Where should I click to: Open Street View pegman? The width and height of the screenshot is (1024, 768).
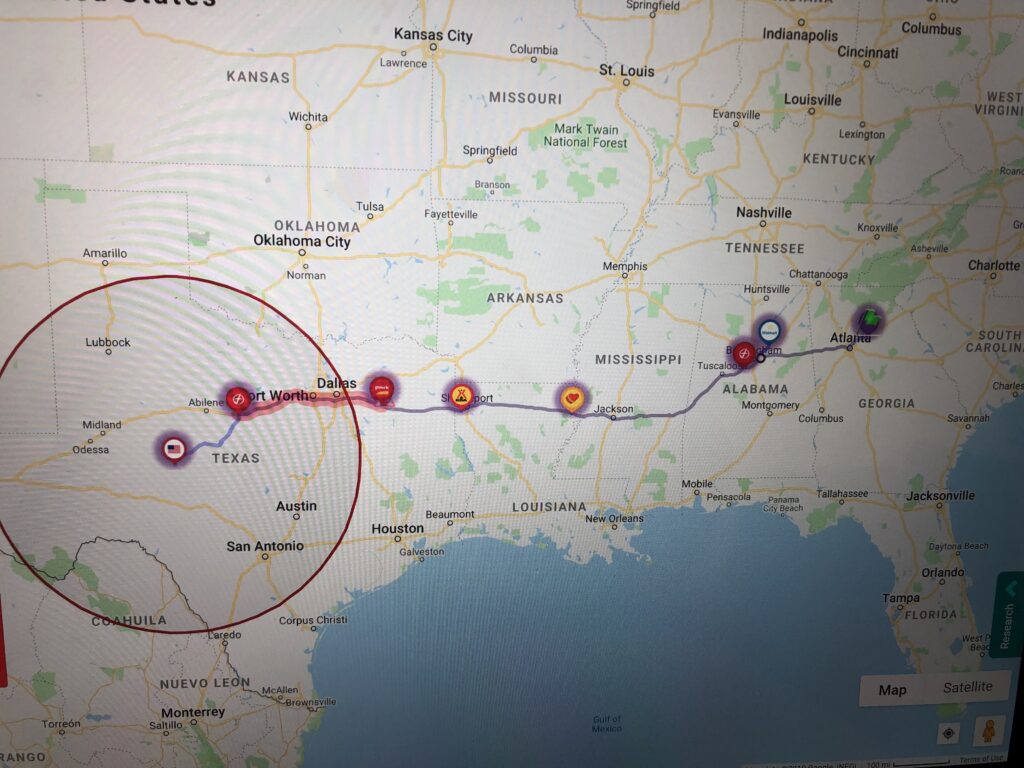pos(991,732)
